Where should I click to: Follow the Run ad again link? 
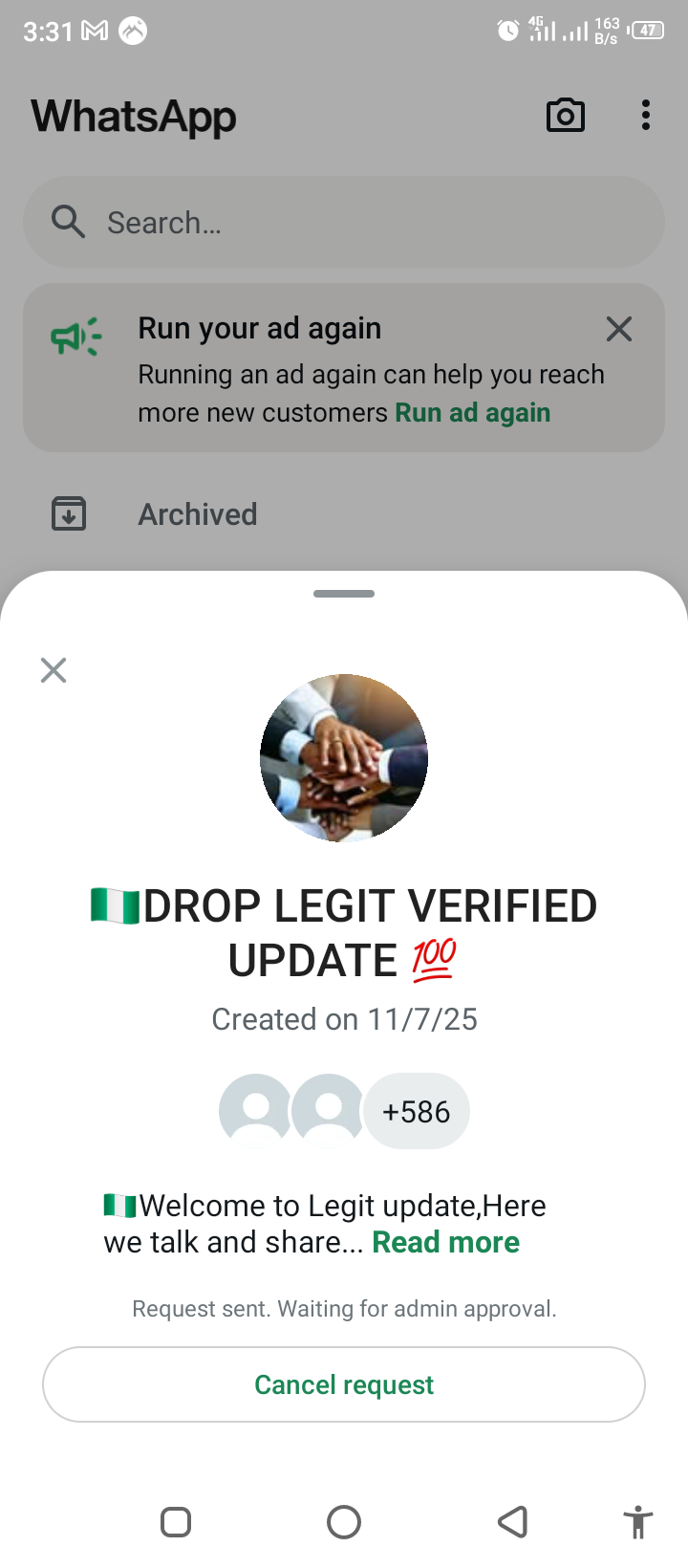473,413
